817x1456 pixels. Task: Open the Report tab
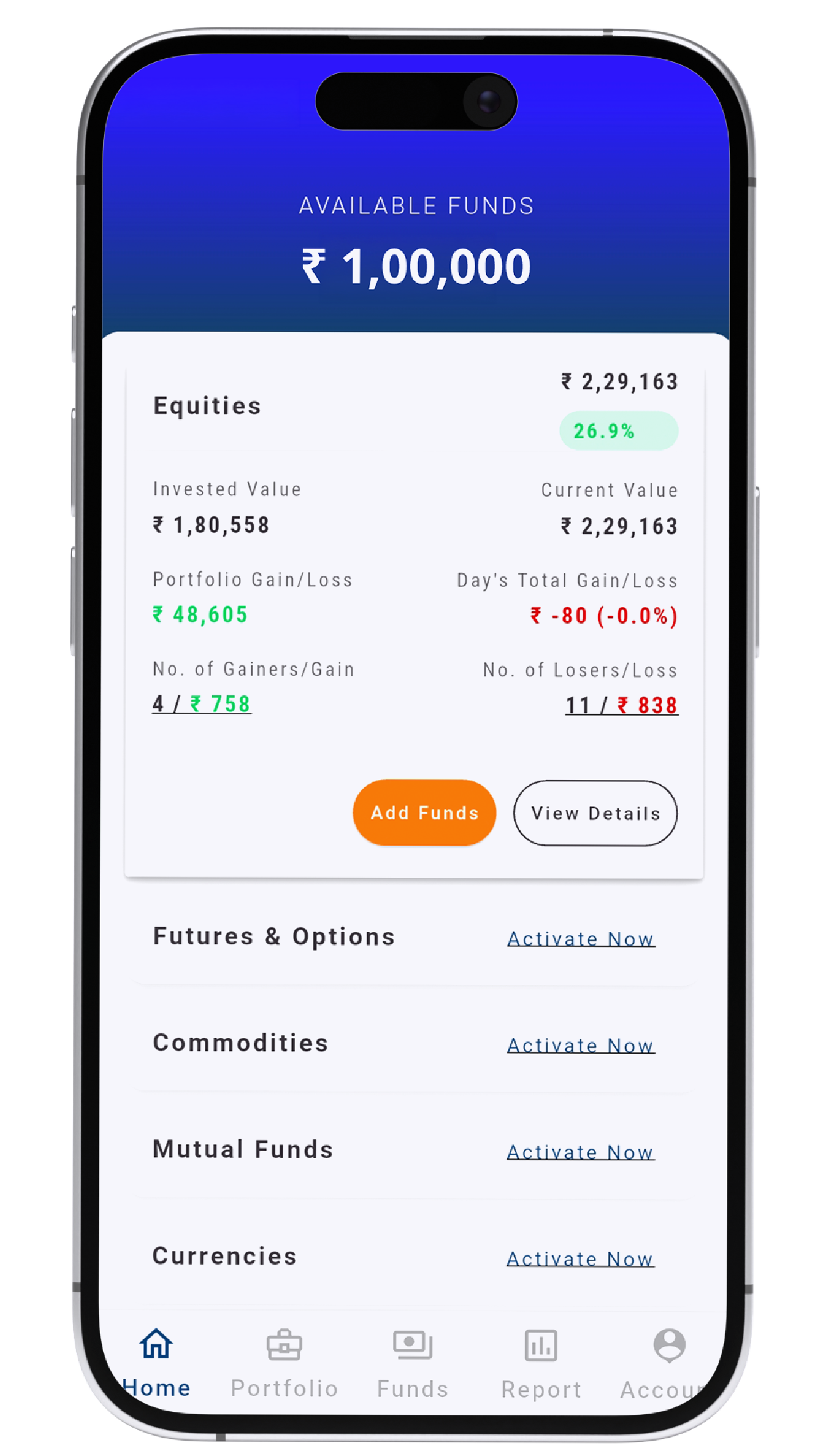541,1363
